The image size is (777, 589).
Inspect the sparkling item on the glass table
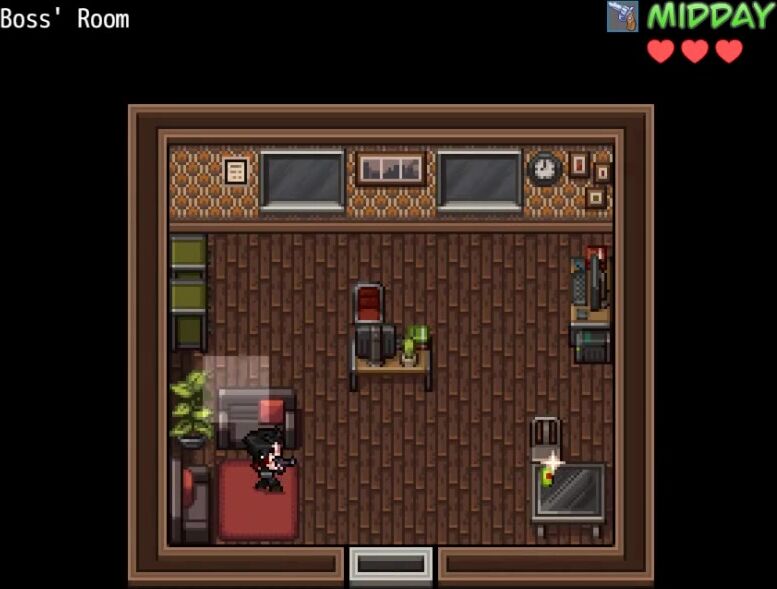pos(548,470)
